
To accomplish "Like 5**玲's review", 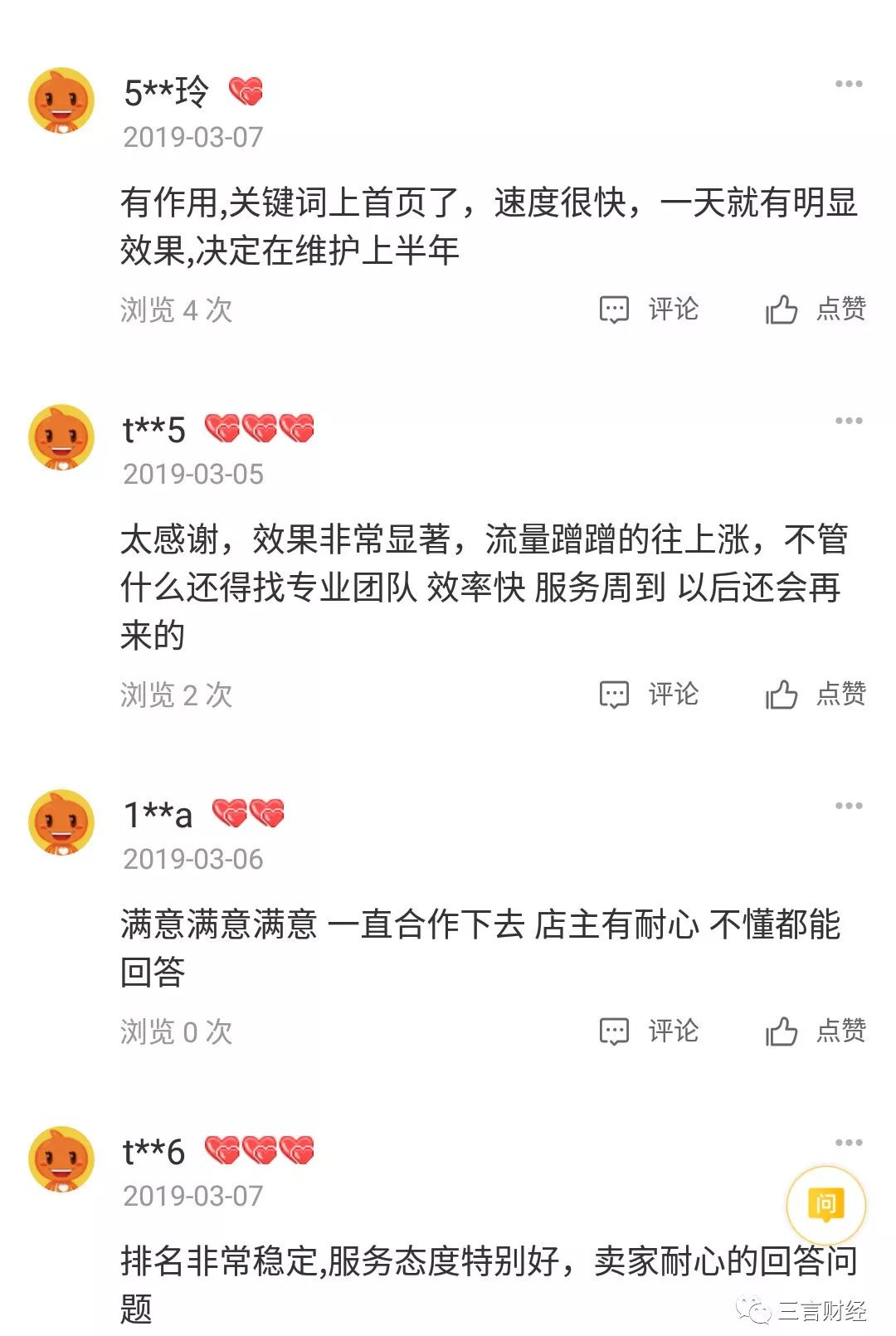I will pyautogui.click(x=815, y=310).
